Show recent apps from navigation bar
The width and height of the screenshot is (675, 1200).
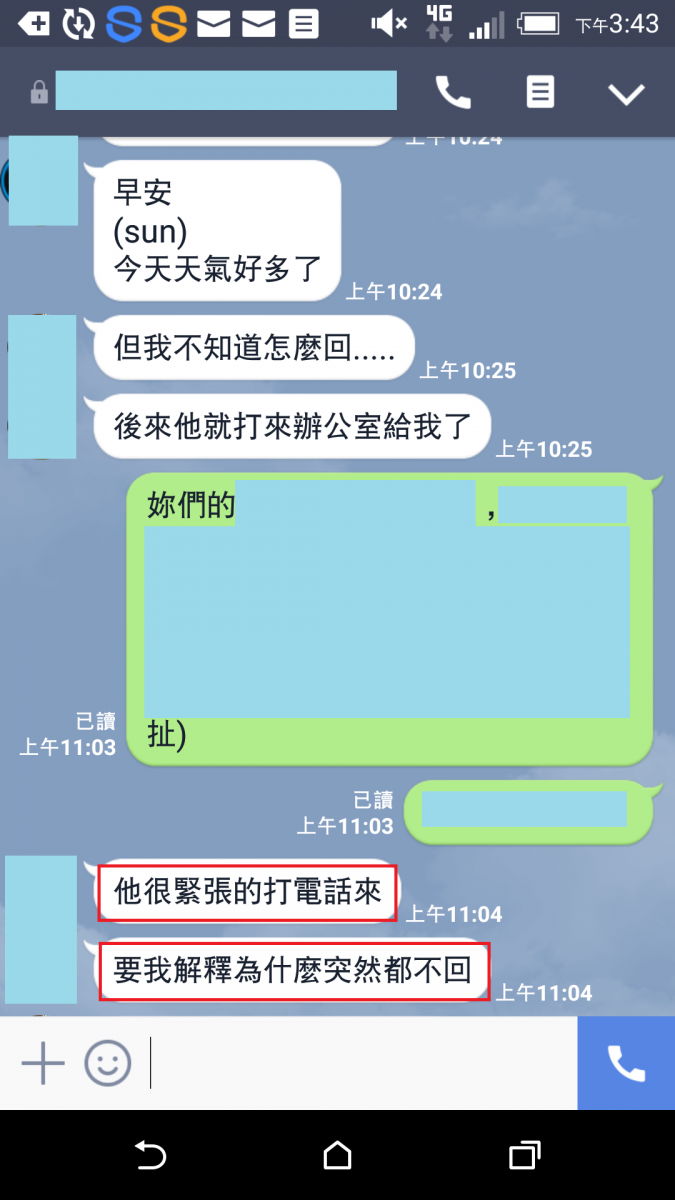click(524, 1156)
